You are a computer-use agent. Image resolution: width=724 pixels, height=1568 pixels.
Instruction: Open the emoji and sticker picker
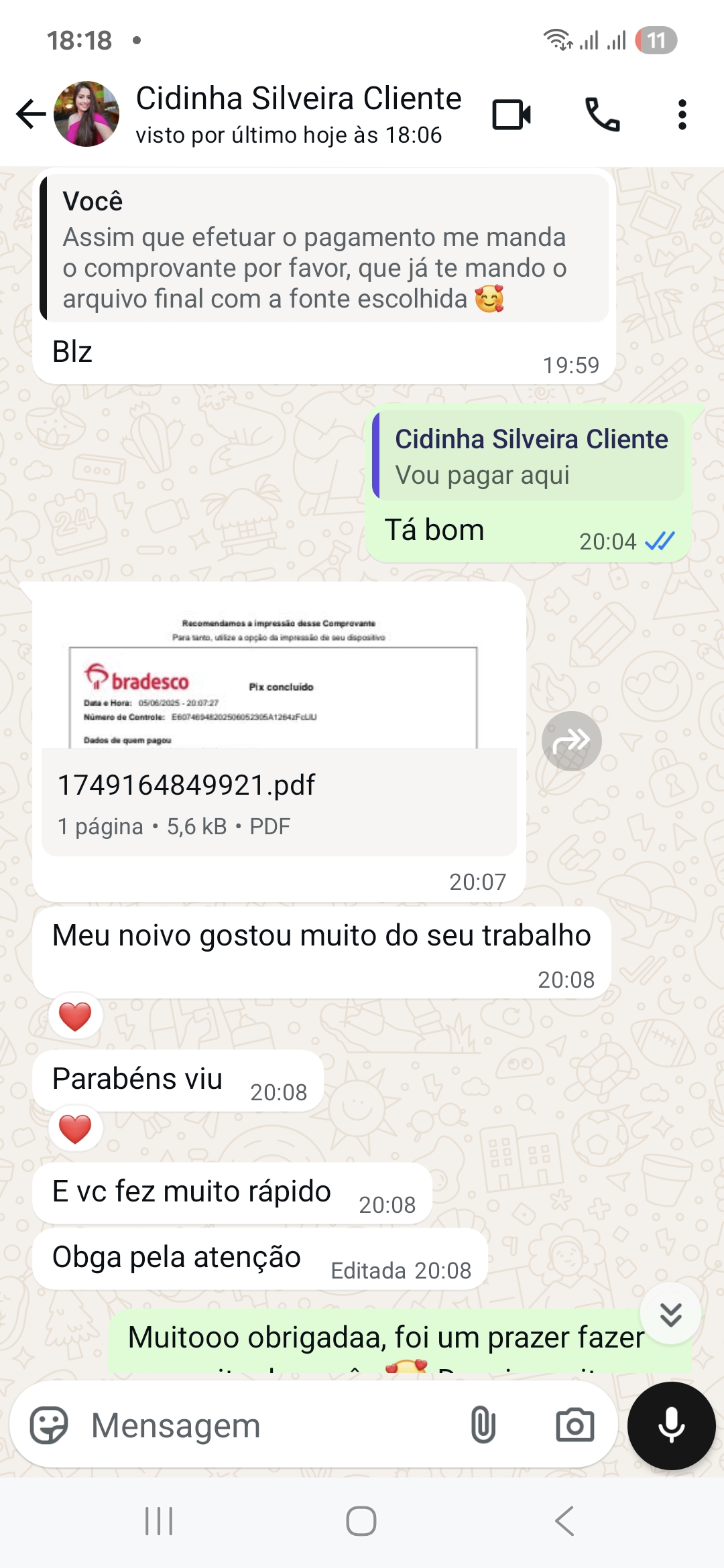pyautogui.click(x=49, y=1425)
